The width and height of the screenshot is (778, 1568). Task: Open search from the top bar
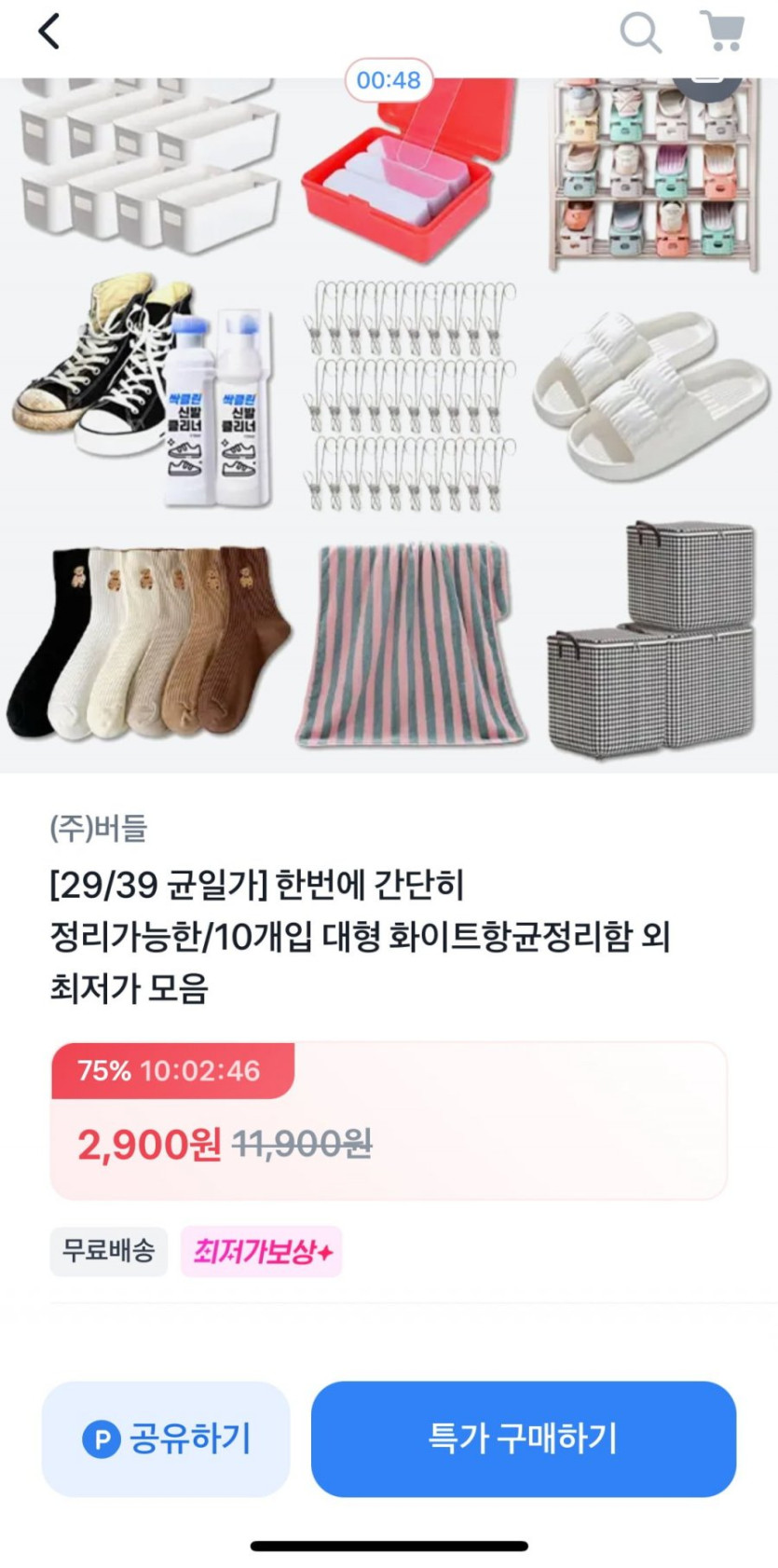640,33
